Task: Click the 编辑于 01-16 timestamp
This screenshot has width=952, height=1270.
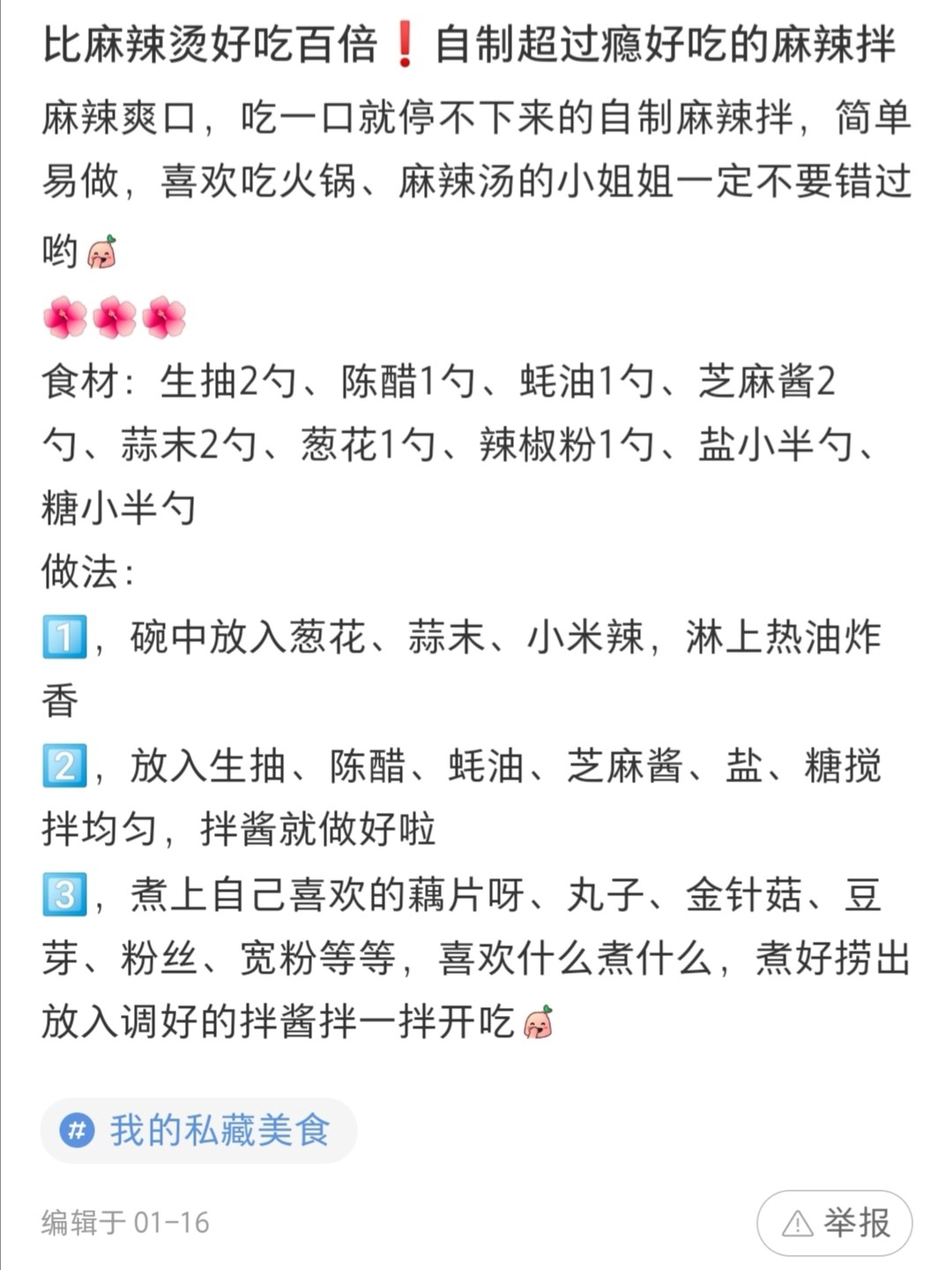Action: click(x=123, y=1221)
